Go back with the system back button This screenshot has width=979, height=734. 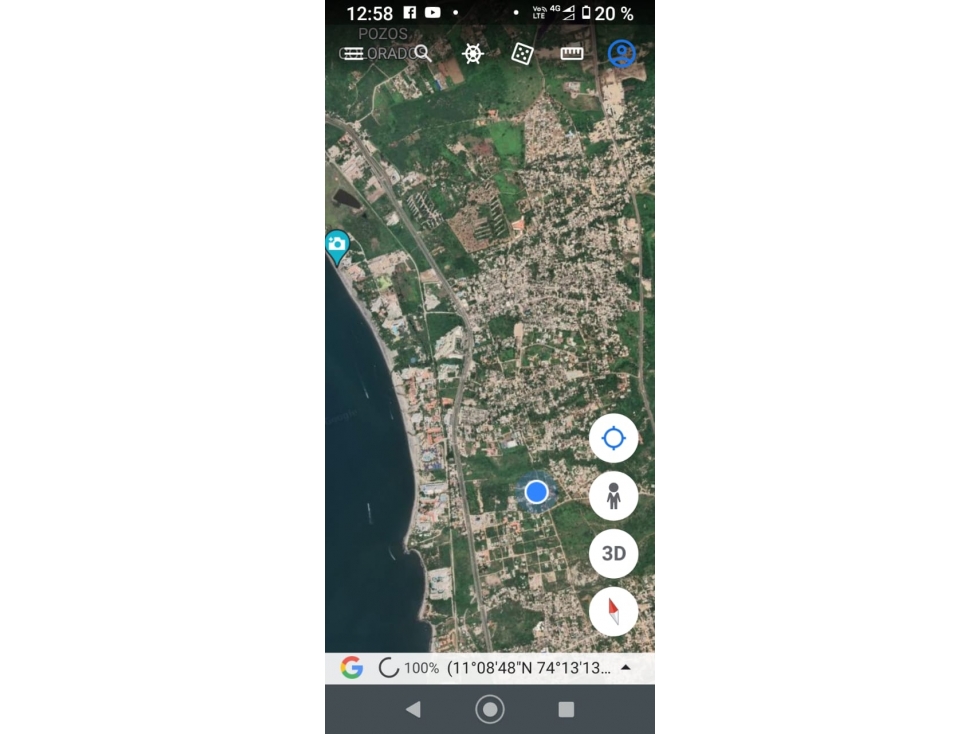[x=413, y=709]
